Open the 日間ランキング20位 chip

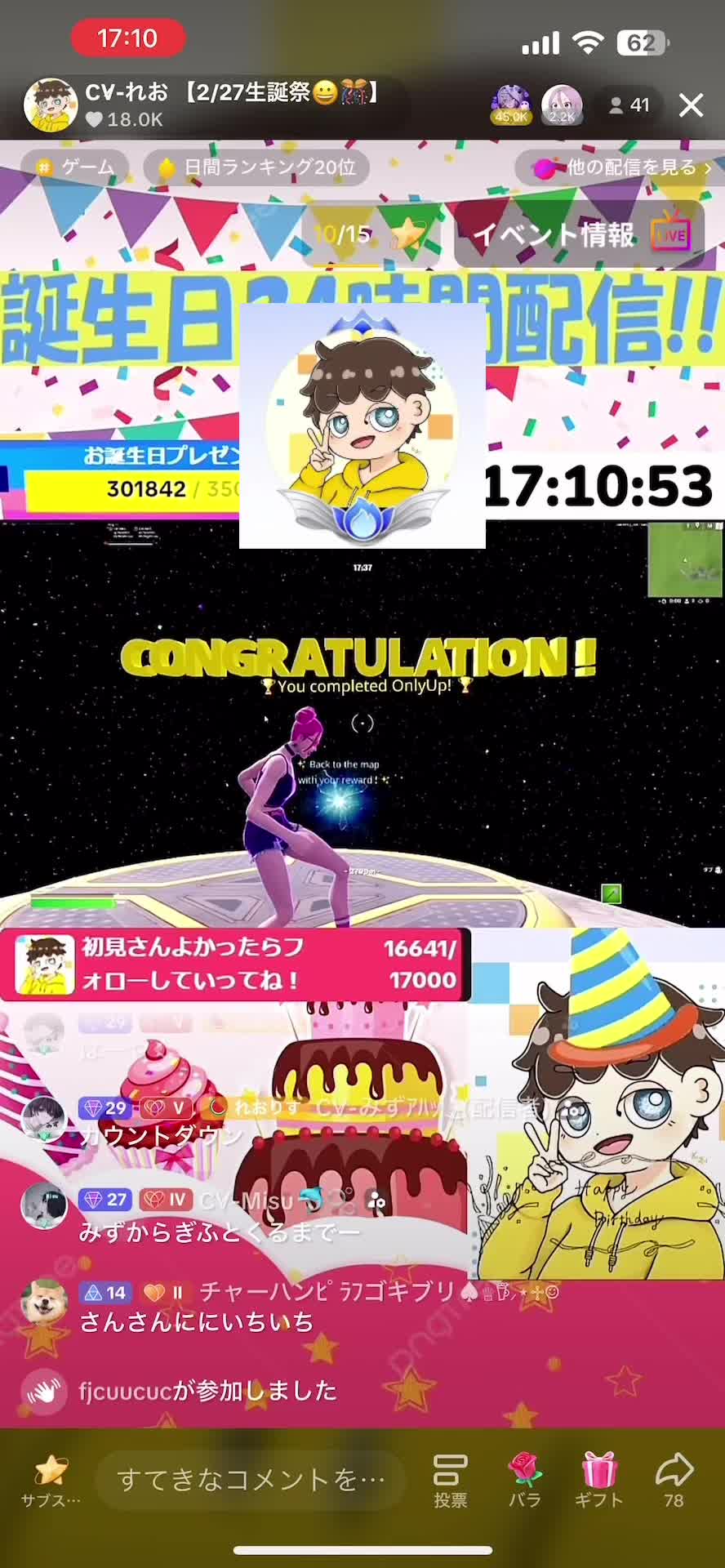[x=256, y=167]
